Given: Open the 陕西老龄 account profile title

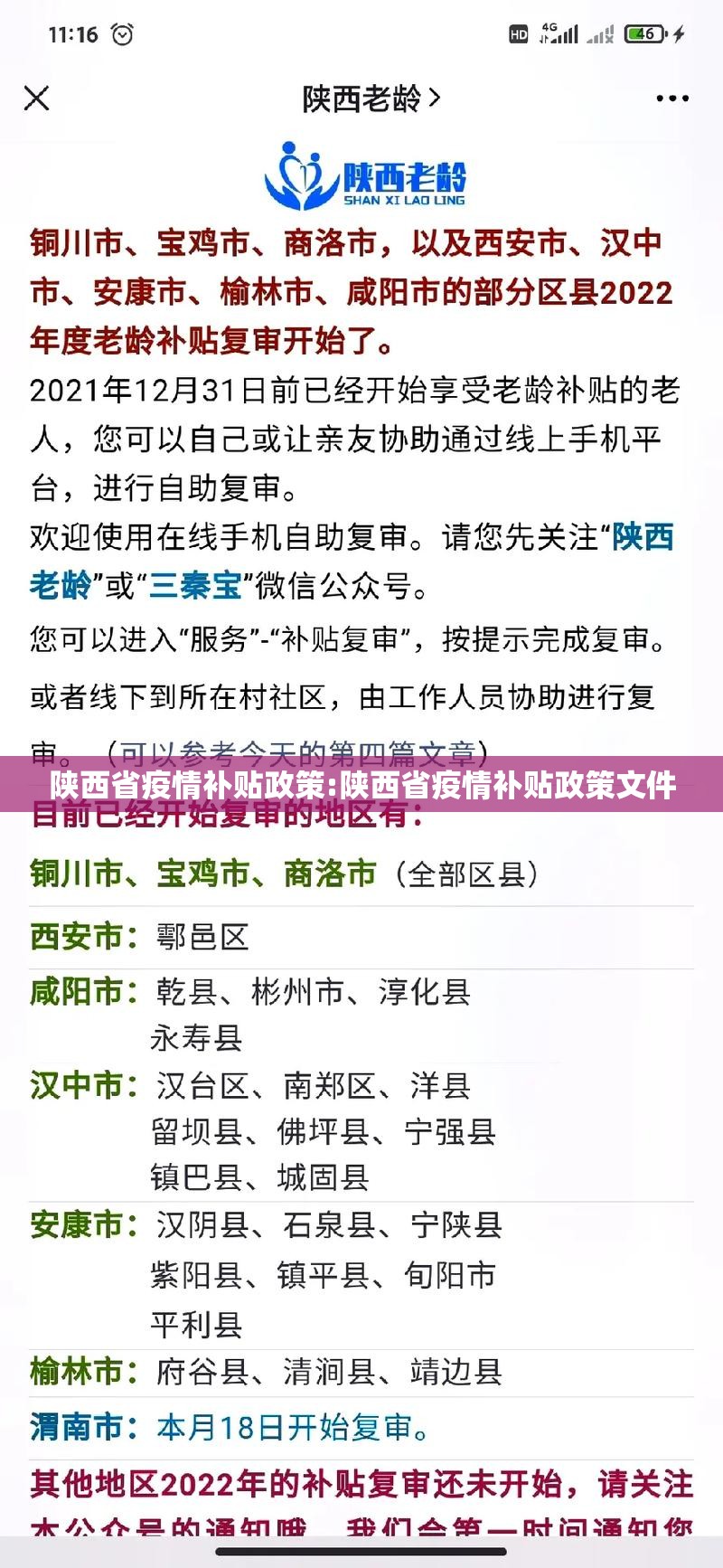Looking at the screenshot, I should 370,98.
